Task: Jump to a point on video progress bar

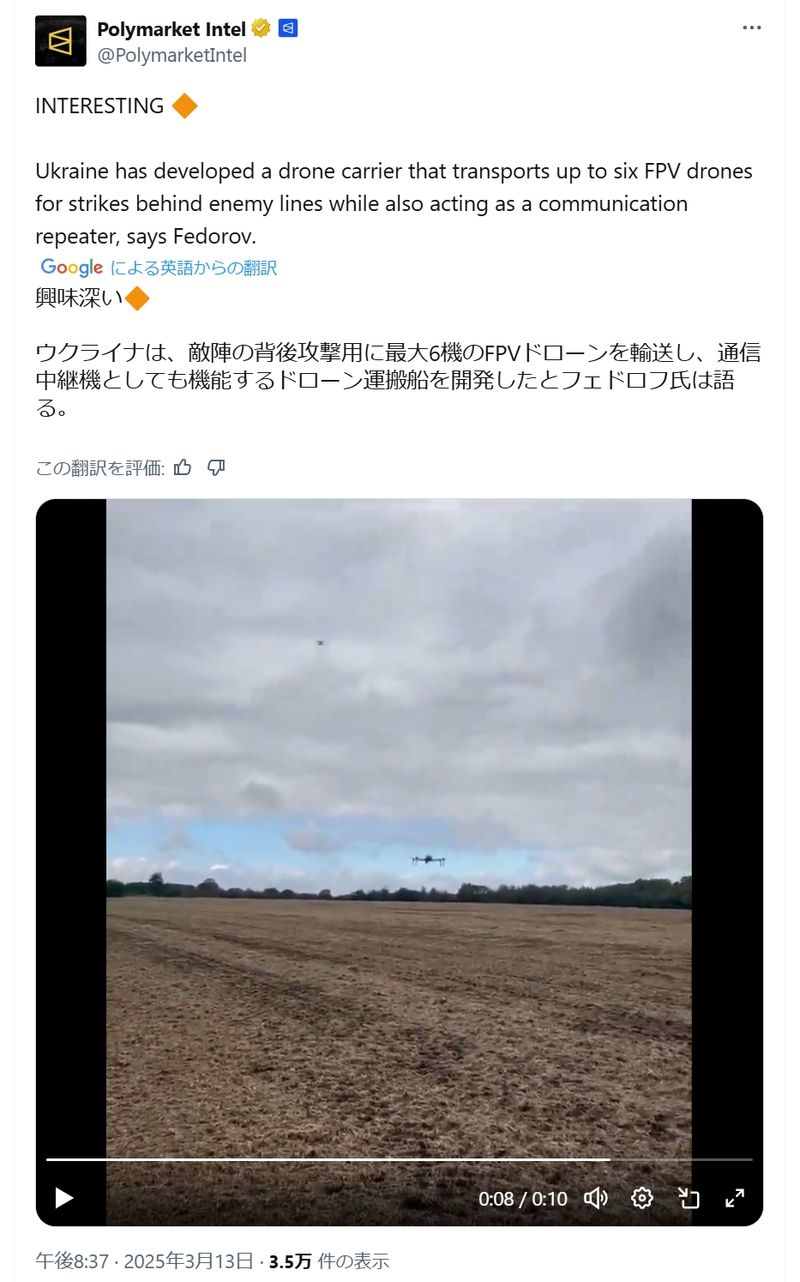Action: pos(400,1160)
